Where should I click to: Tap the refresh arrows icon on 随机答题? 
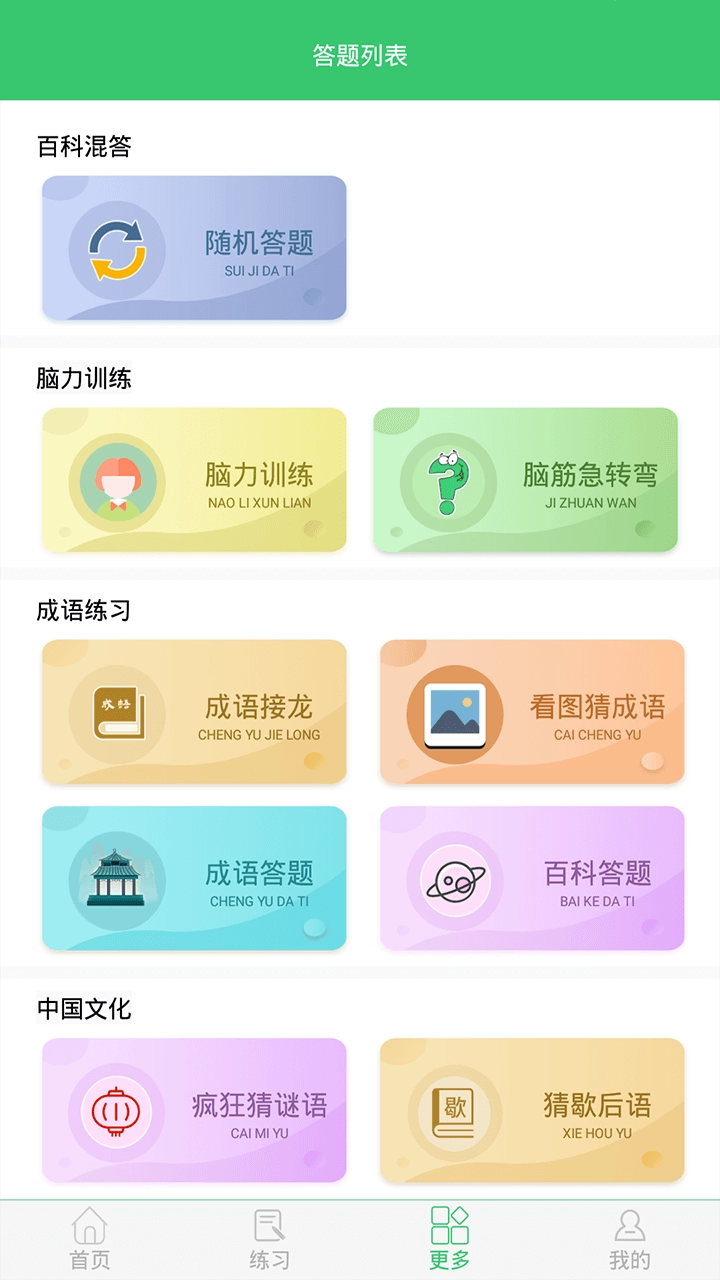[115, 248]
